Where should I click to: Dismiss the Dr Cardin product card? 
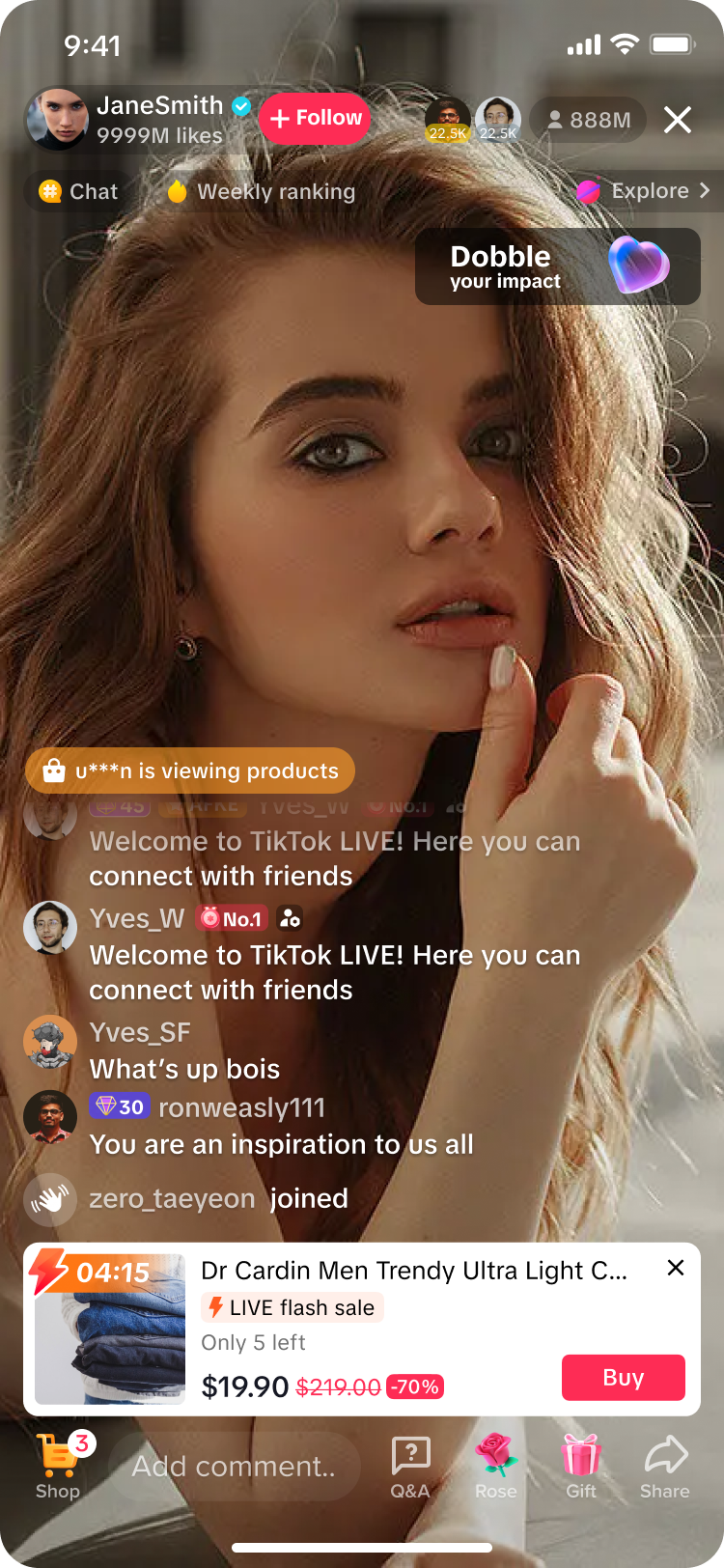tap(676, 1268)
